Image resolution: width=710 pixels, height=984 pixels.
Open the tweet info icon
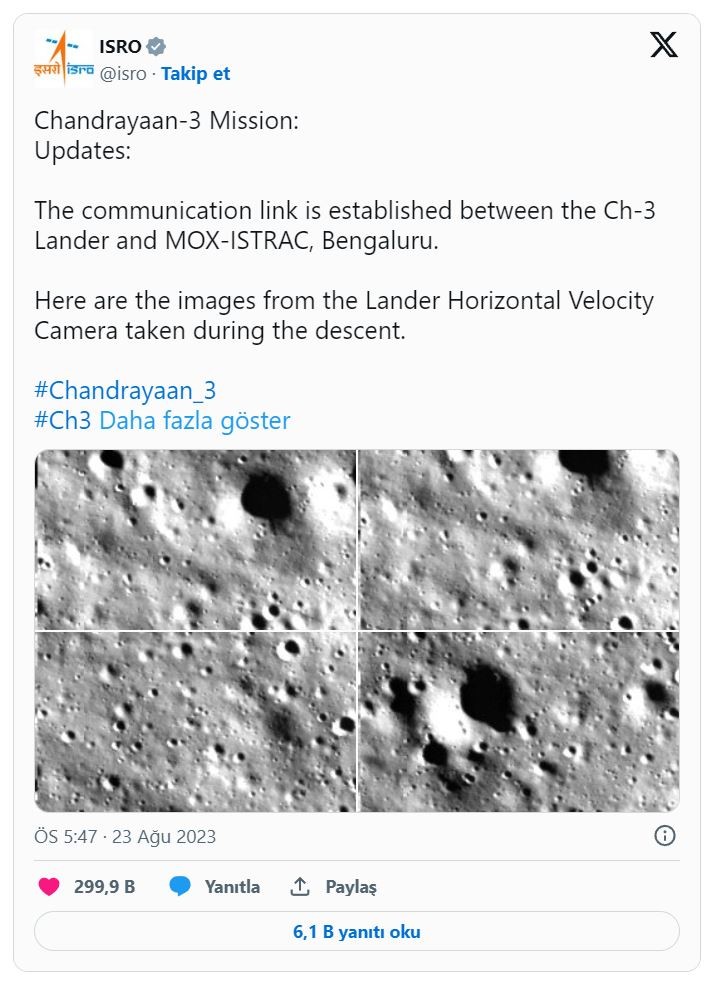click(x=665, y=836)
